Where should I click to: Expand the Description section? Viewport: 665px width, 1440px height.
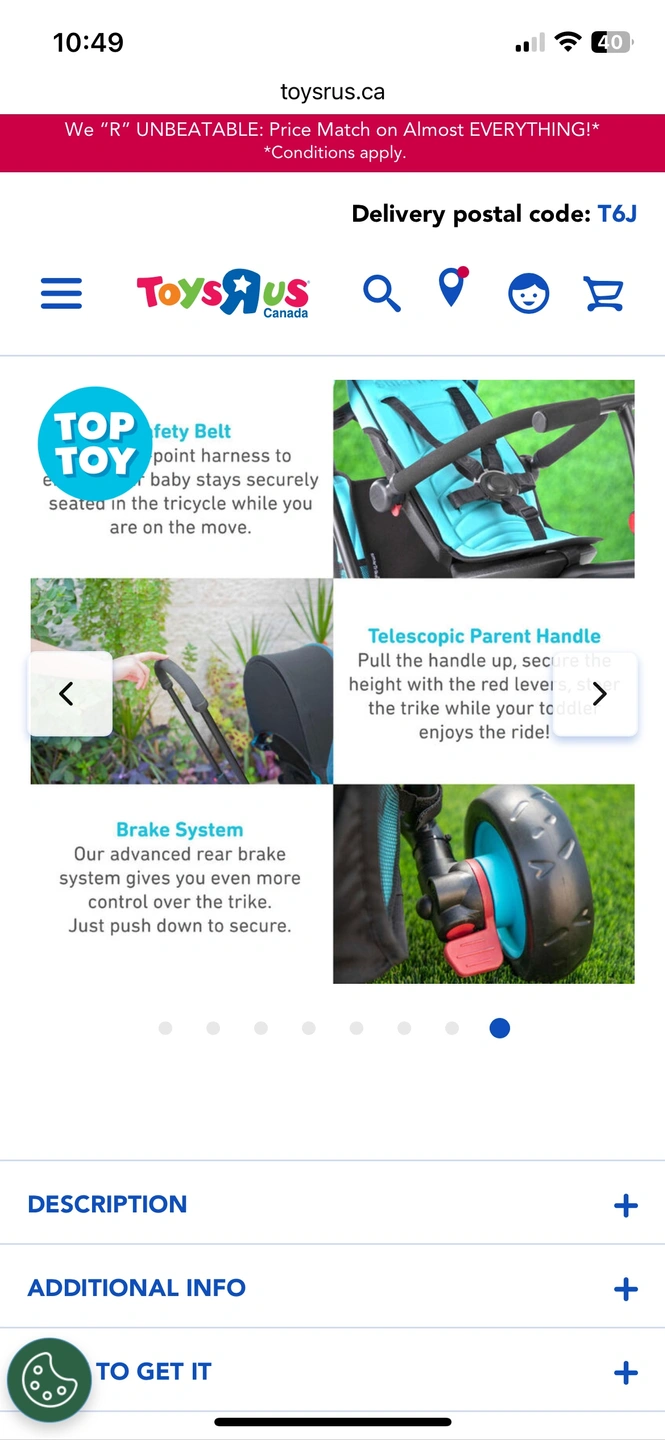[332, 1204]
